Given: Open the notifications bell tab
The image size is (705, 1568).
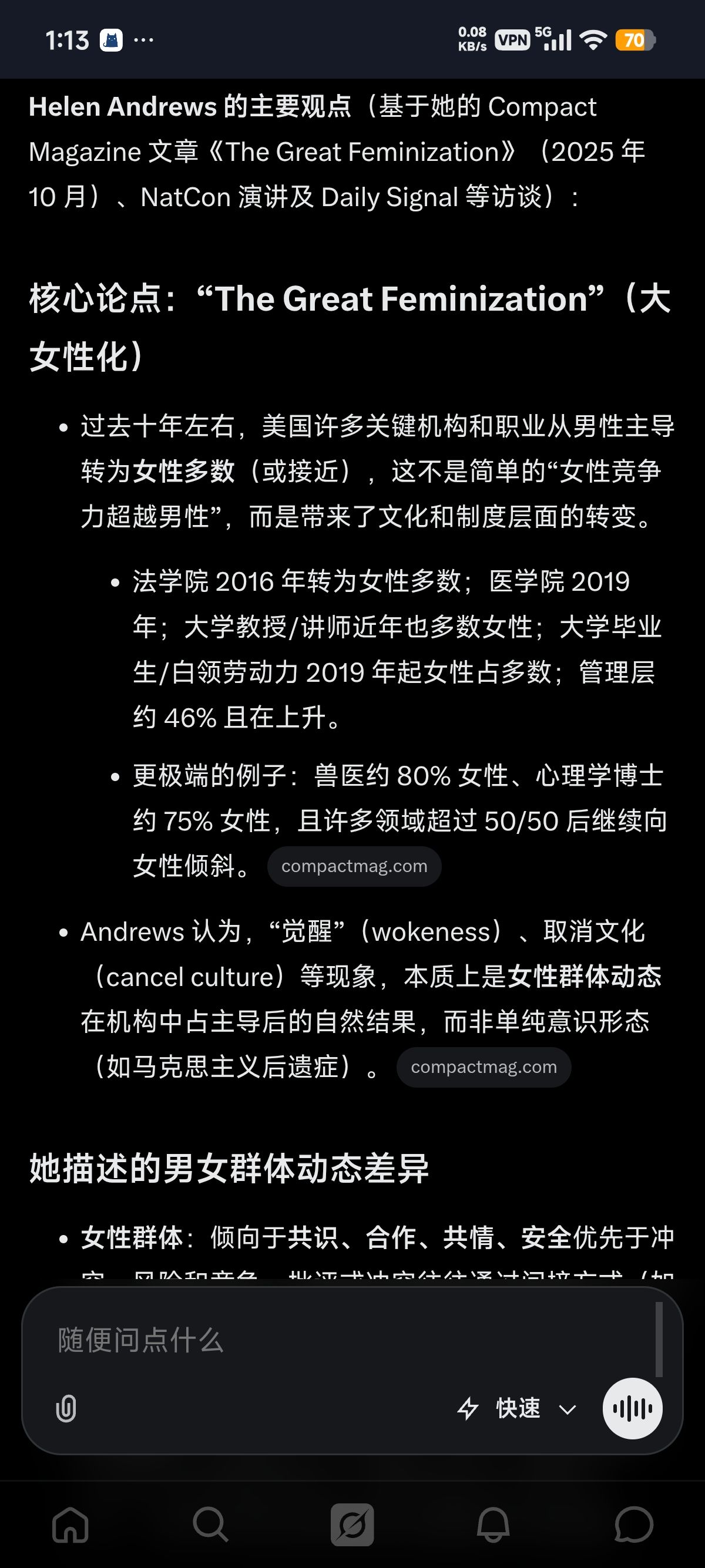Looking at the screenshot, I should pos(493,1525).
